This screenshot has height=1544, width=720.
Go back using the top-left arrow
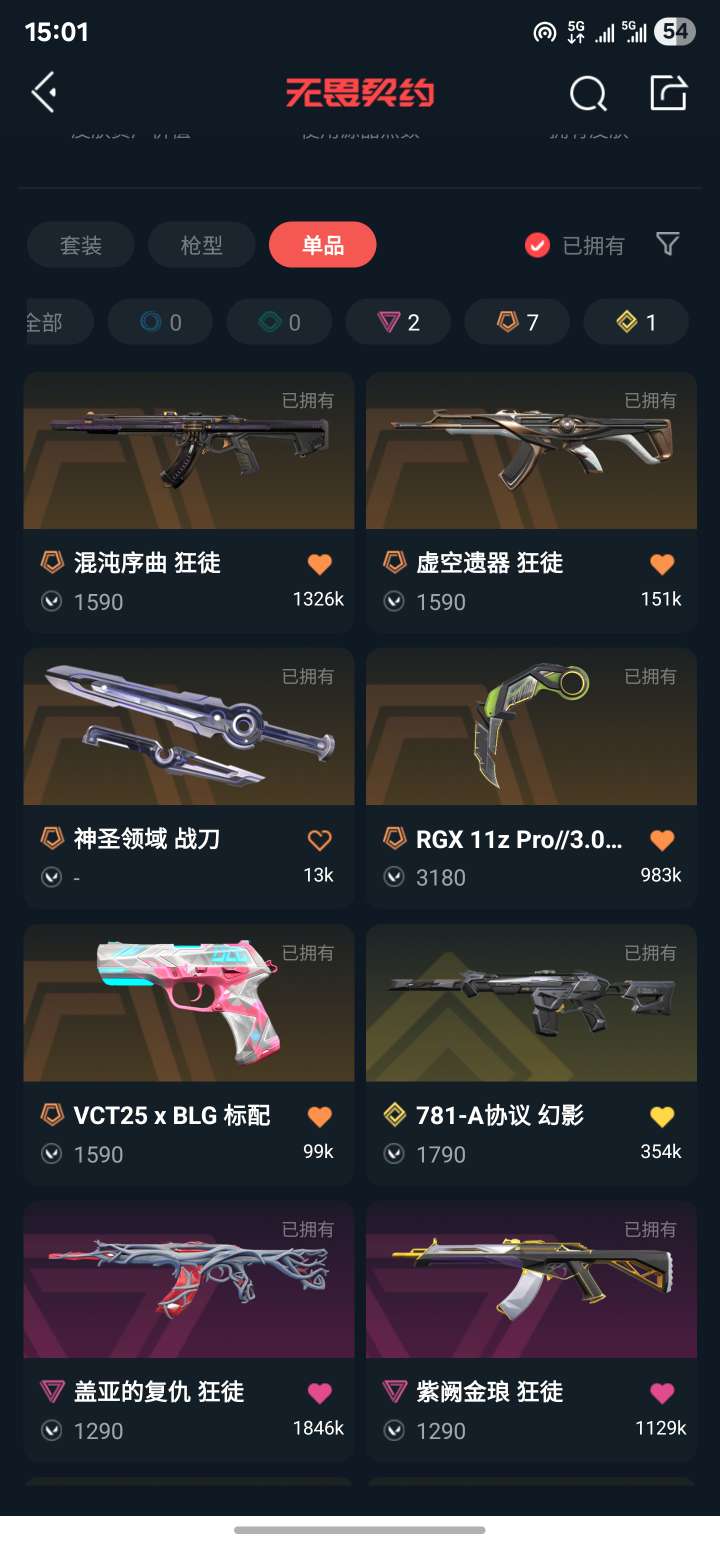pyautogui.click(x=45, y=93)
